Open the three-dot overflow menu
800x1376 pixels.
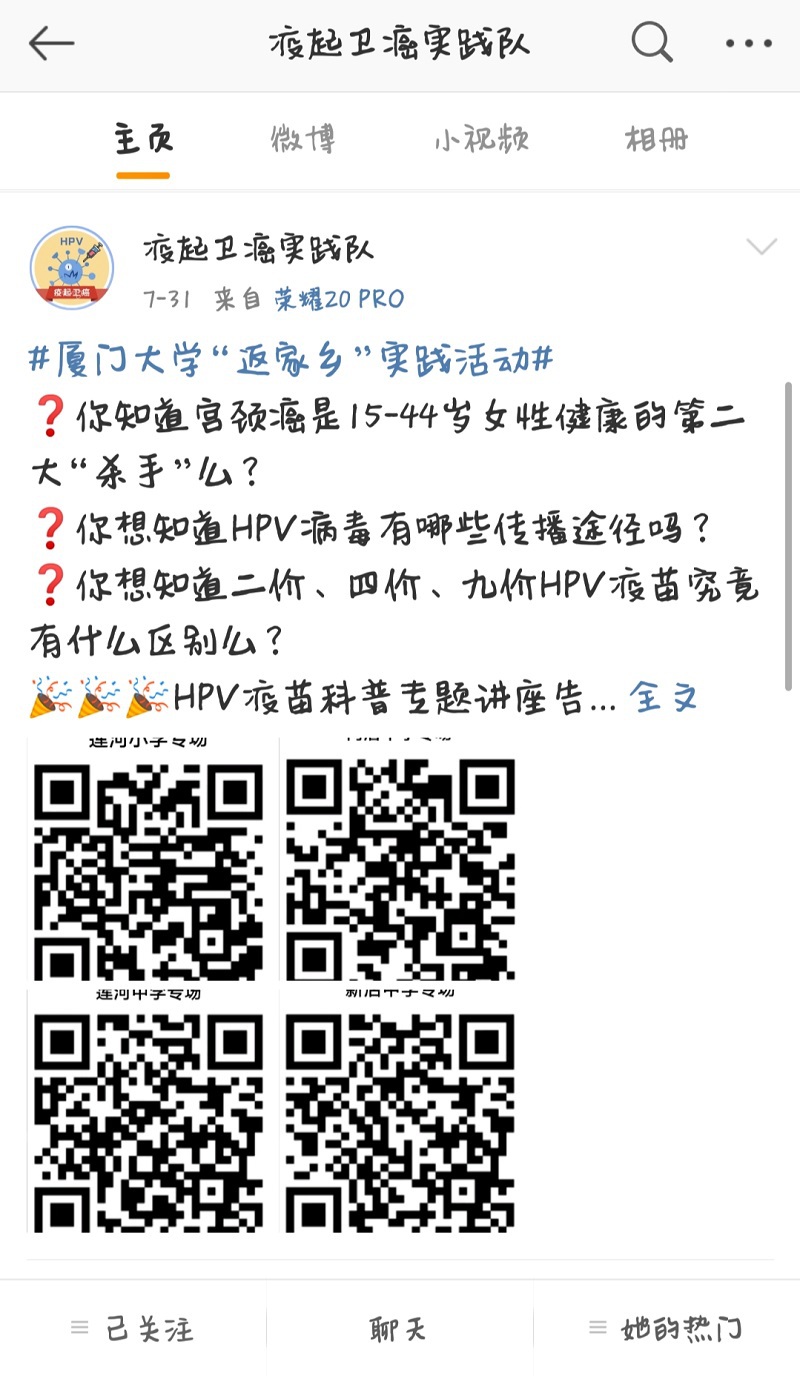[x=749, y=43]
